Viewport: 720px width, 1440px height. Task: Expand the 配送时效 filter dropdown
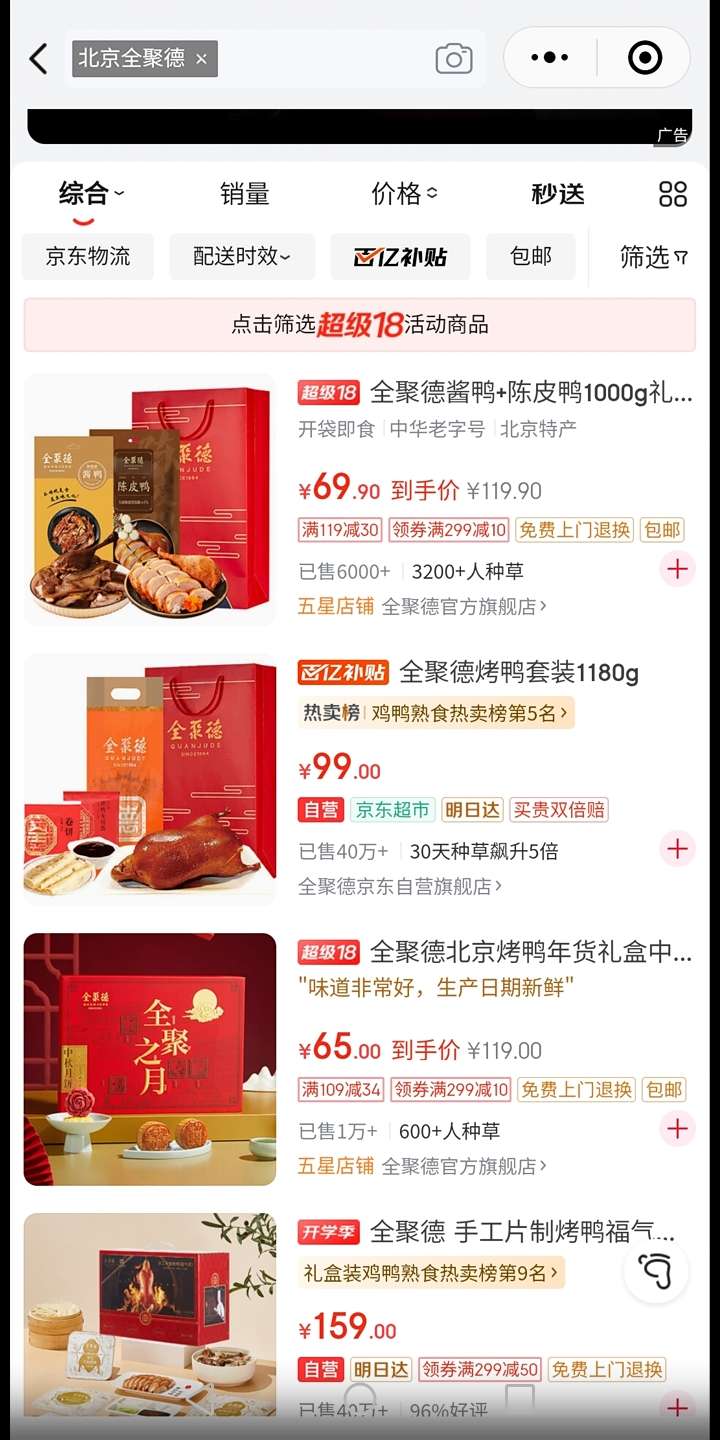(x=242, y=256)
